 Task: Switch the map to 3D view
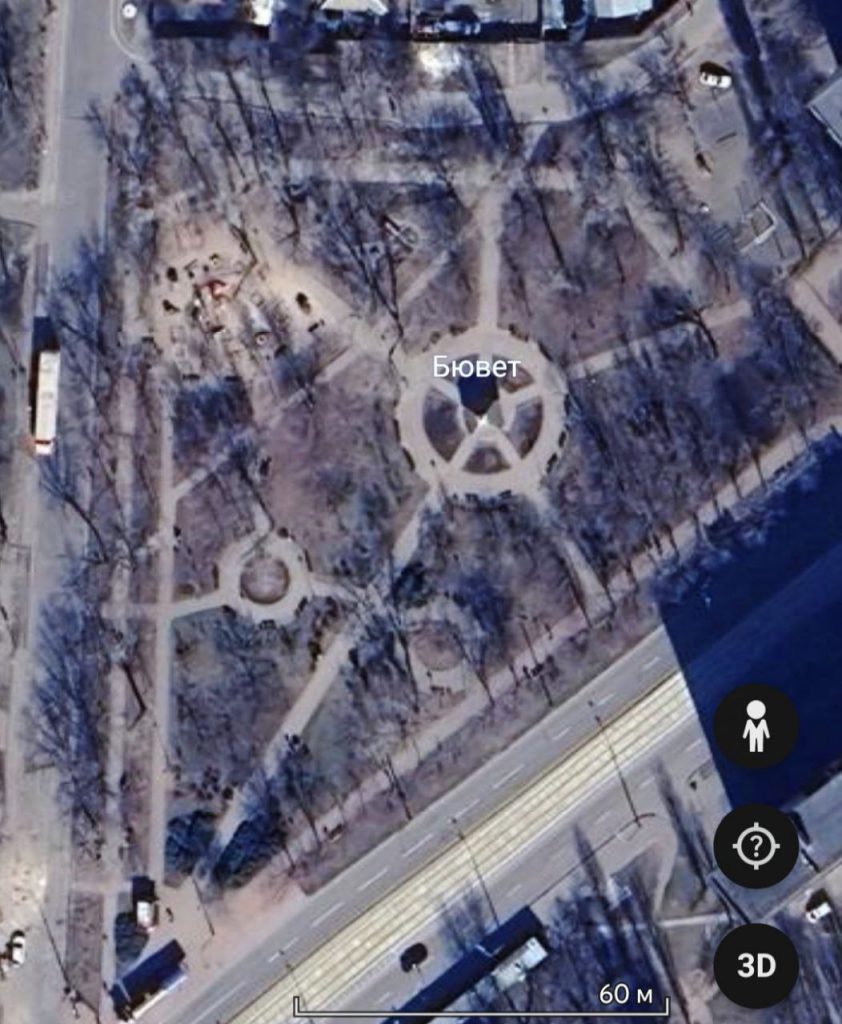coord(755,965)
